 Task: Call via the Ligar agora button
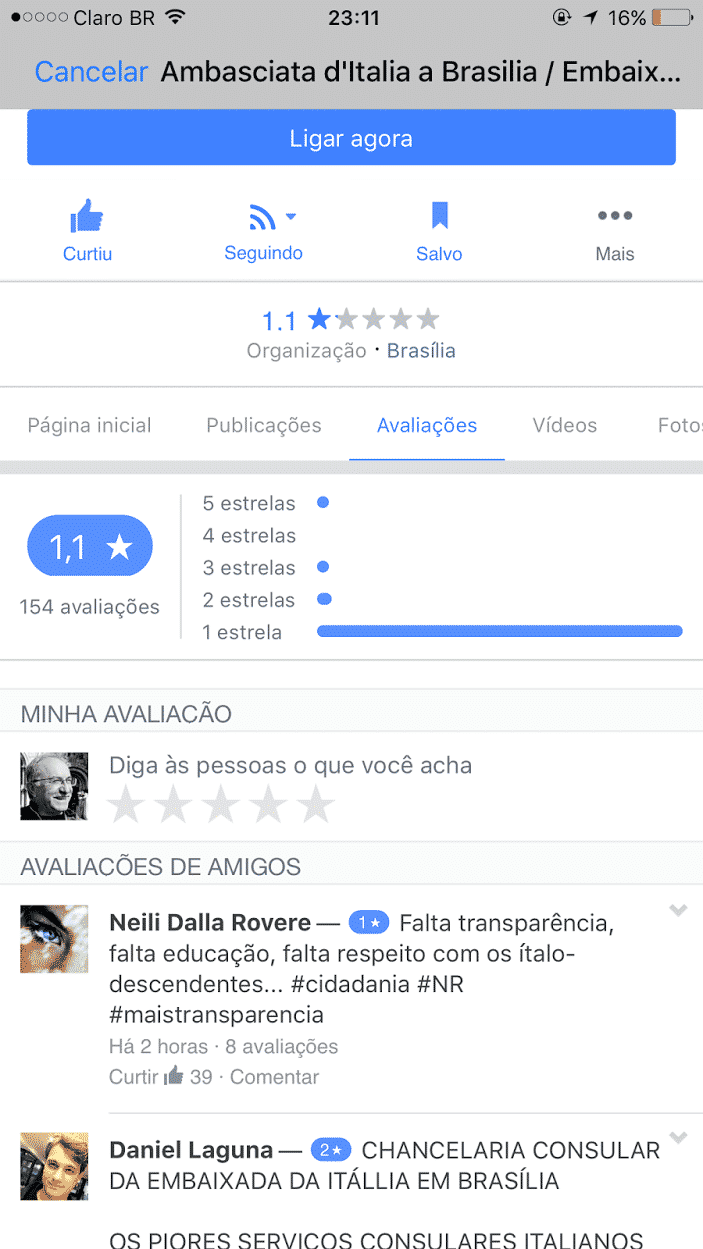(351, 138)
